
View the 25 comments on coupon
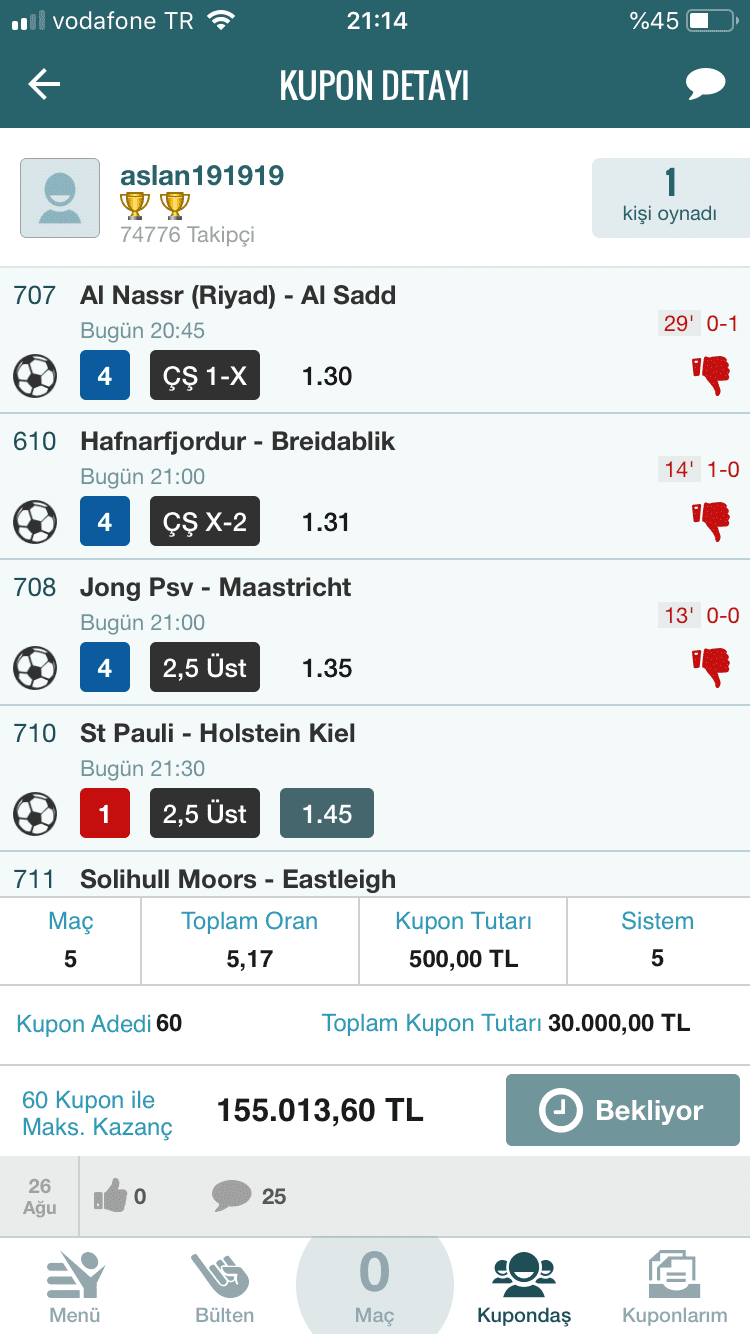(x=249, y=1195)
